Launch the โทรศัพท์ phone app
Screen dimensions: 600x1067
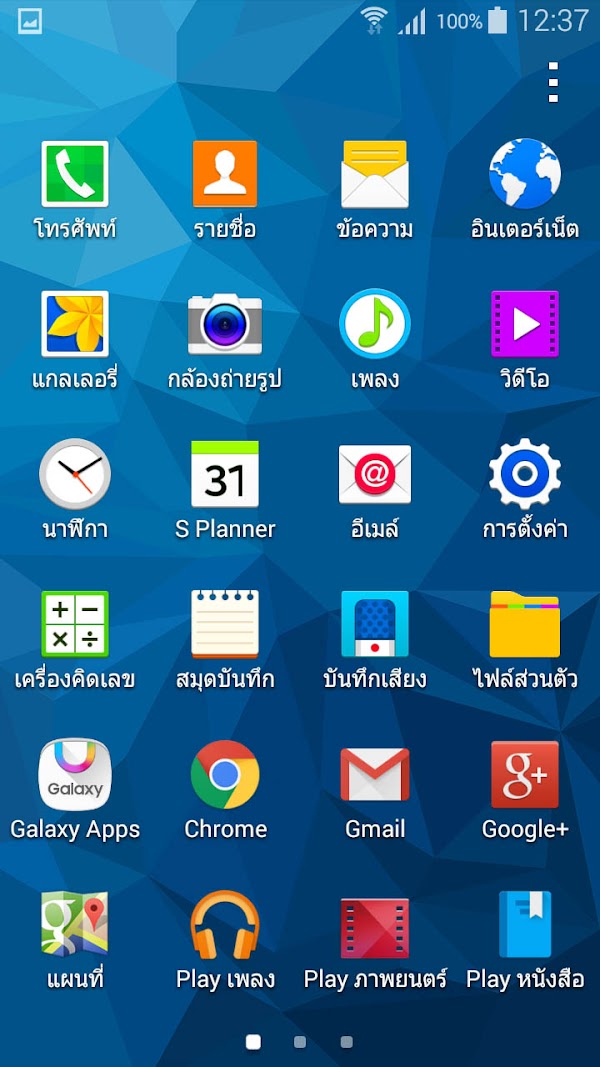(x=75, y=174)
